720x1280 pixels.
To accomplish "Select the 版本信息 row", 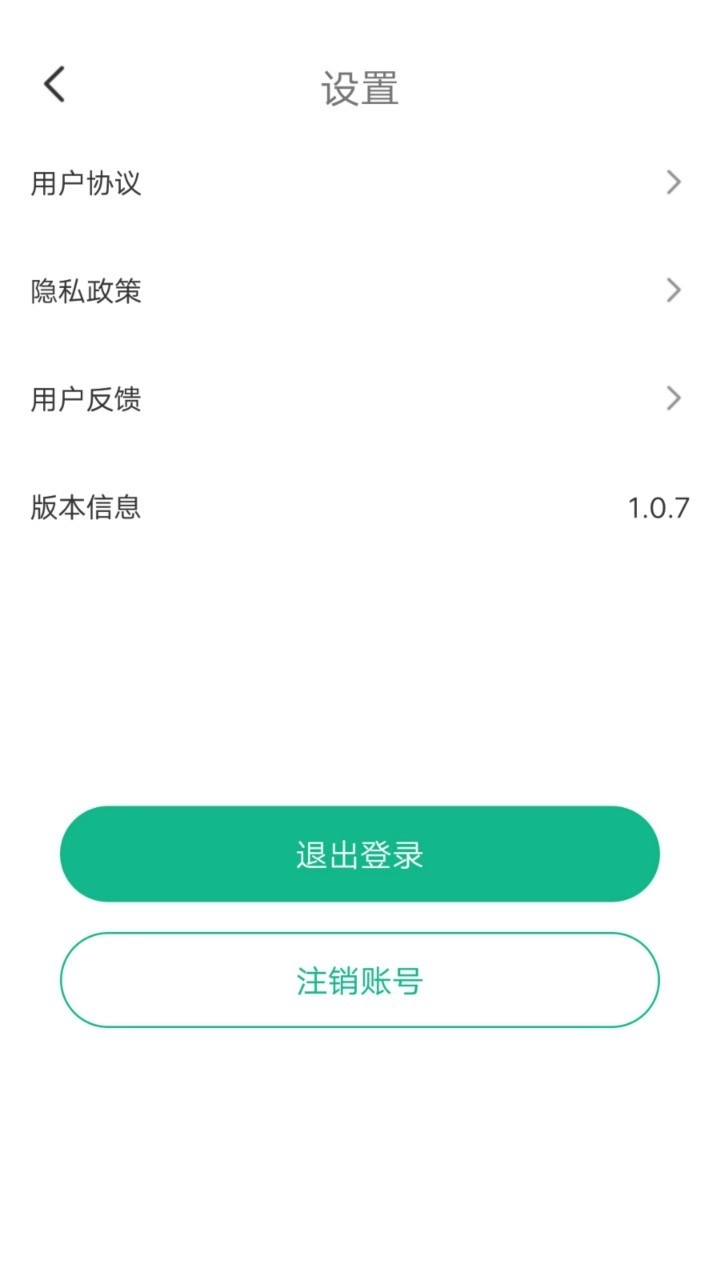I will [x=360, y=507].
